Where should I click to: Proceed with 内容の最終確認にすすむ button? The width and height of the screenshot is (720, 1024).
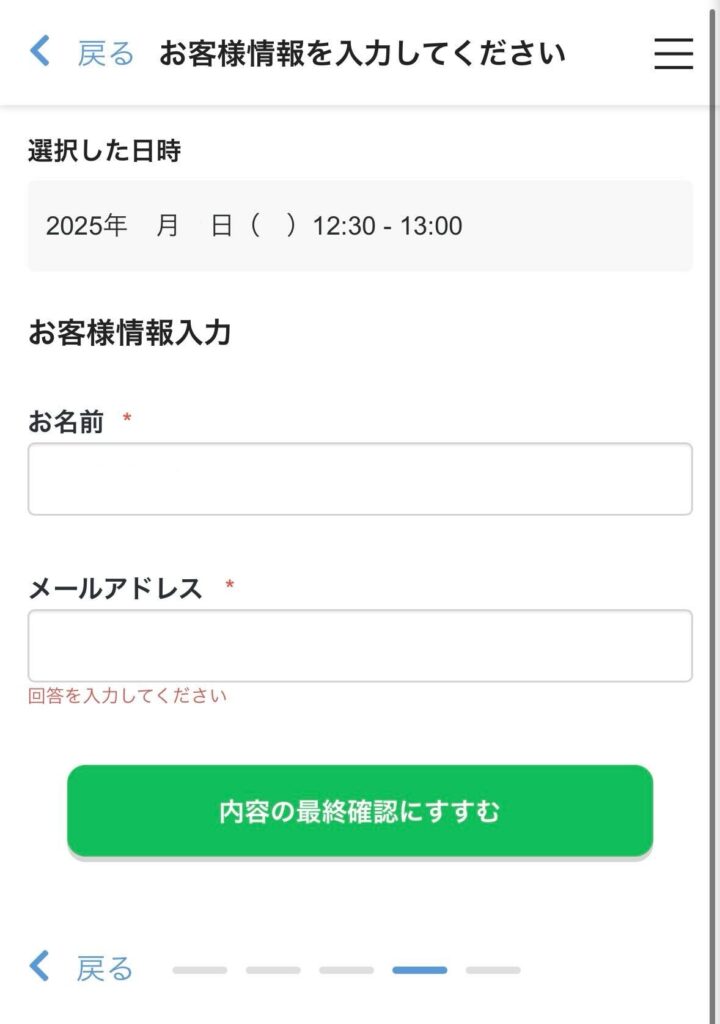(360, 811)
